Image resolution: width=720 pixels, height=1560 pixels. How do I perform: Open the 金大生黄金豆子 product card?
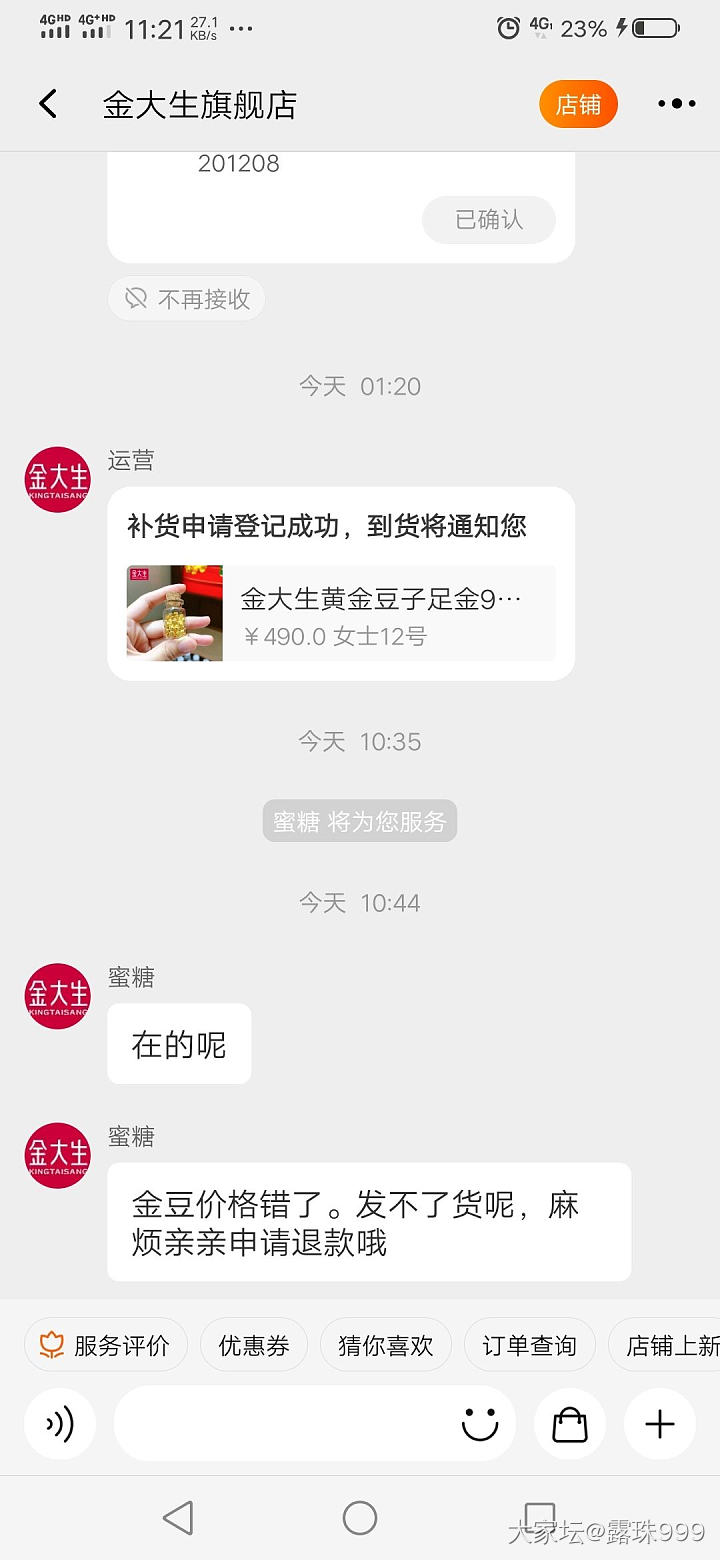pyautogui.click(x=340, y=613)
